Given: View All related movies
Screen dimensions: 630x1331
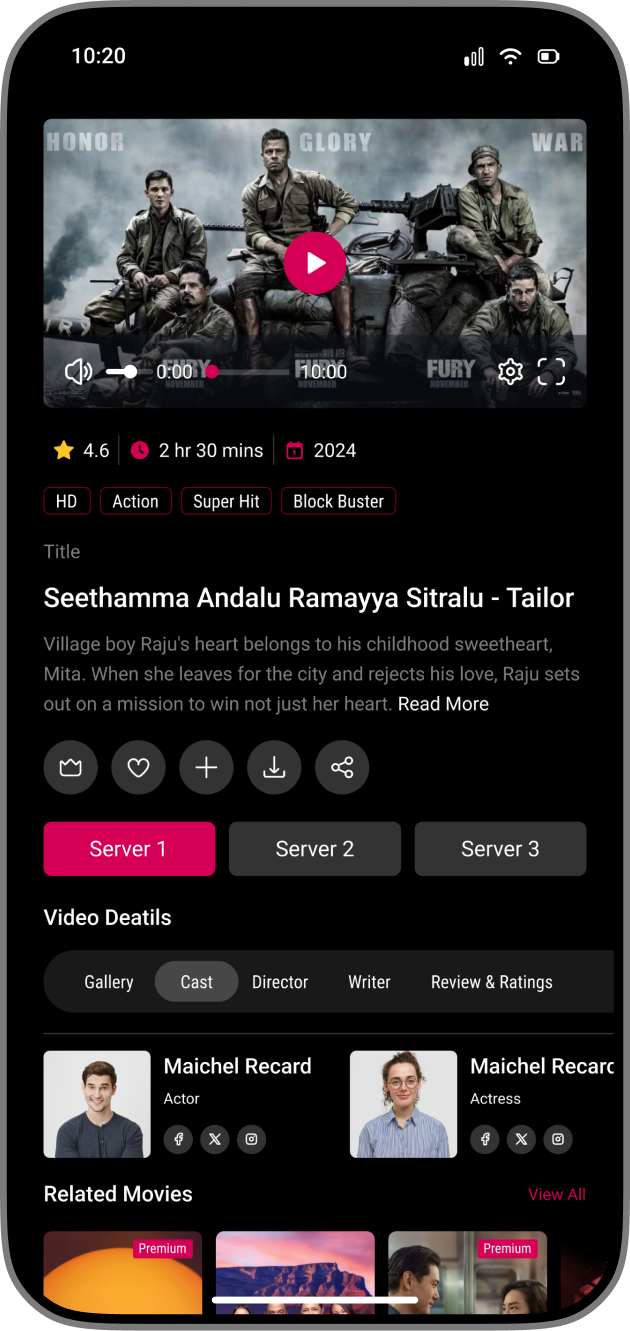Looking at the screenshot, I should click(556, 1194).
